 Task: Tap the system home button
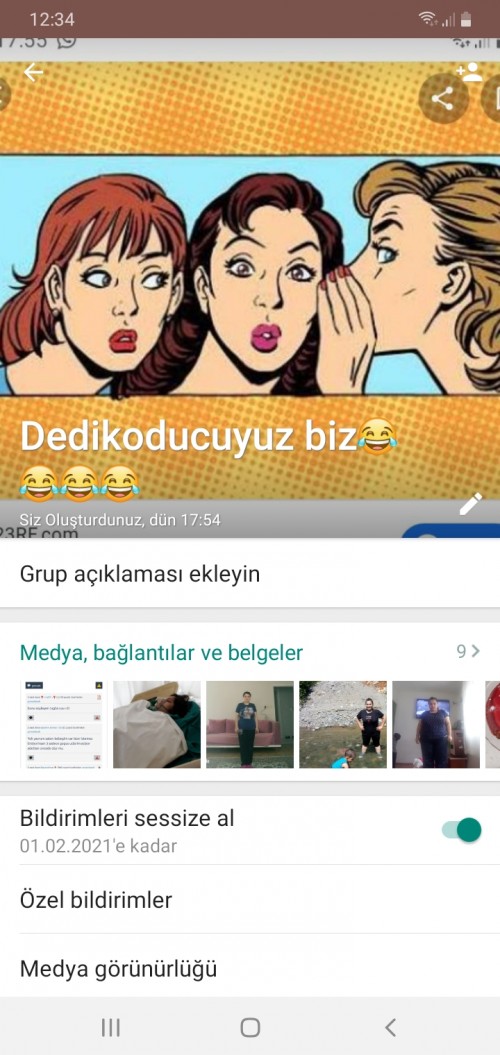[x=250, y=1027]
